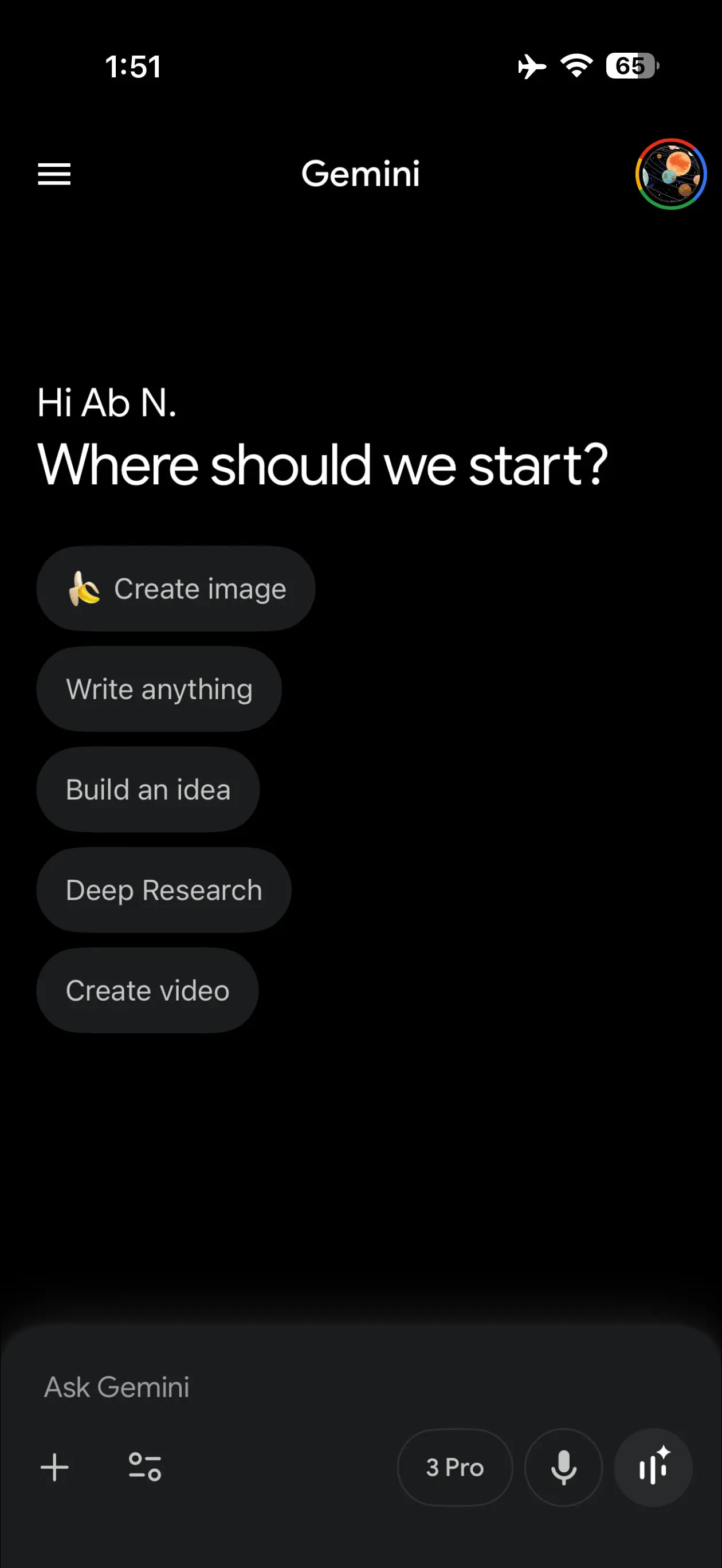This screenshot has width=722, height=1568.
Task: Select the Create video chip
Action: point(147,990)
